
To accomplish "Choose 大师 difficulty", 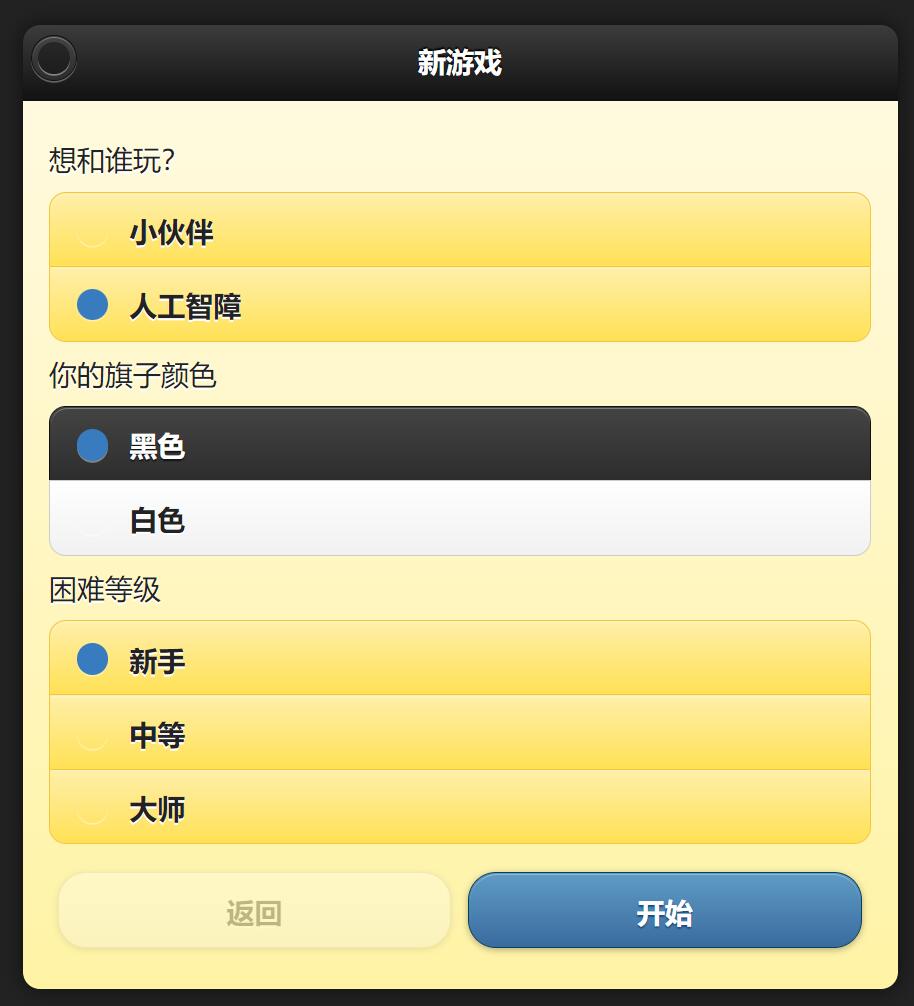I will (459, 807).
